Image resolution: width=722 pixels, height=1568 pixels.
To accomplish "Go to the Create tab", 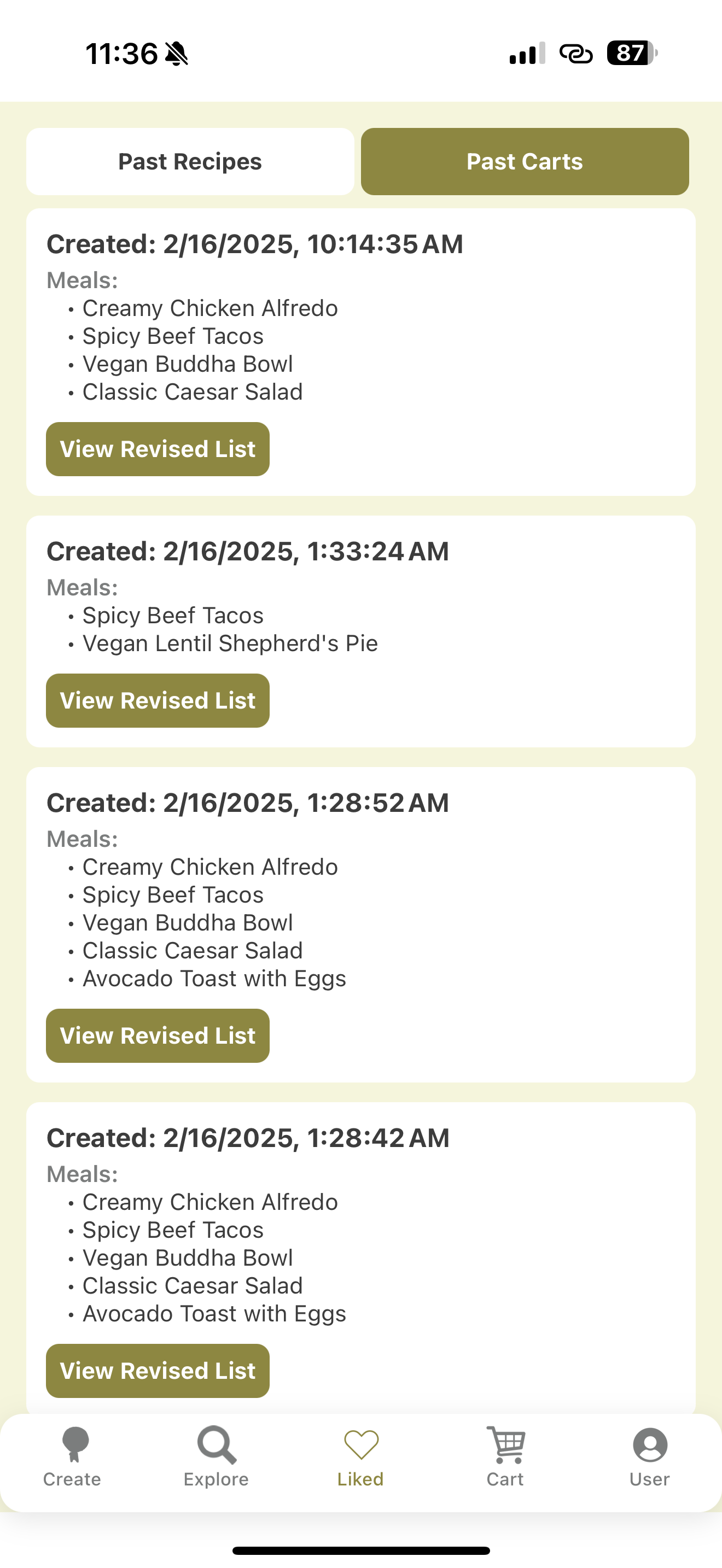I will pos(72,1457).
